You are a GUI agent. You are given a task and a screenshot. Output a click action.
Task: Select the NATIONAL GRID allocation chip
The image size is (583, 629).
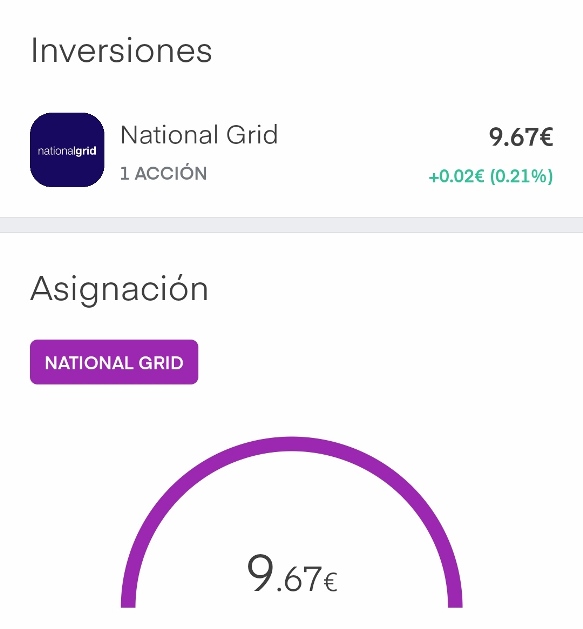coord(114,362)
